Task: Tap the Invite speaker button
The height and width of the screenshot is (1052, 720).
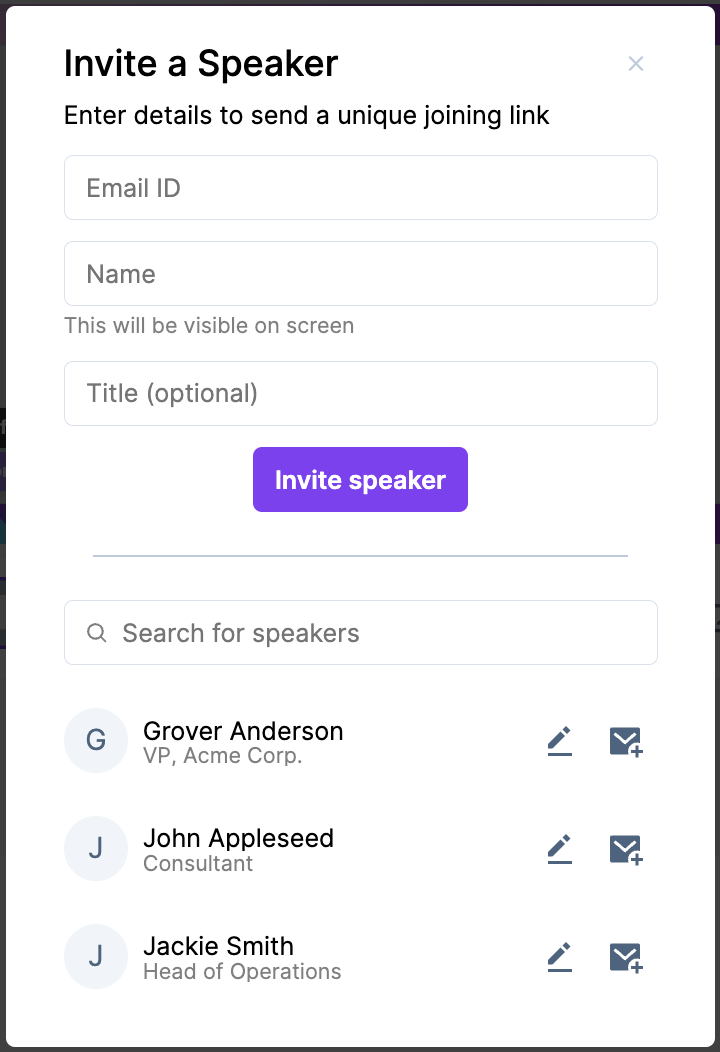Action: (x=360, y=480)
